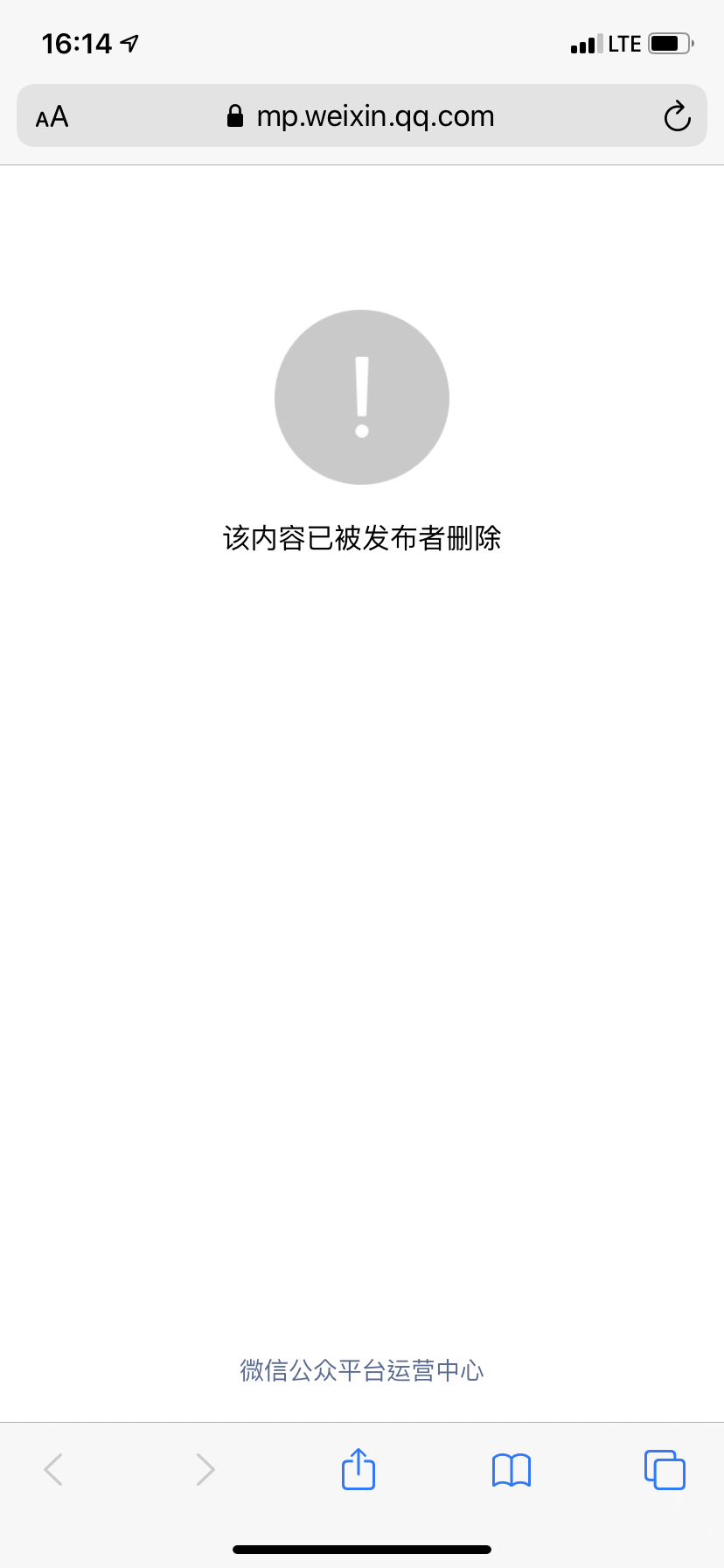Image resolution: width=724 pixels, height=1568 pixels.
Task: Reload the current page
Action: (677, 116)
